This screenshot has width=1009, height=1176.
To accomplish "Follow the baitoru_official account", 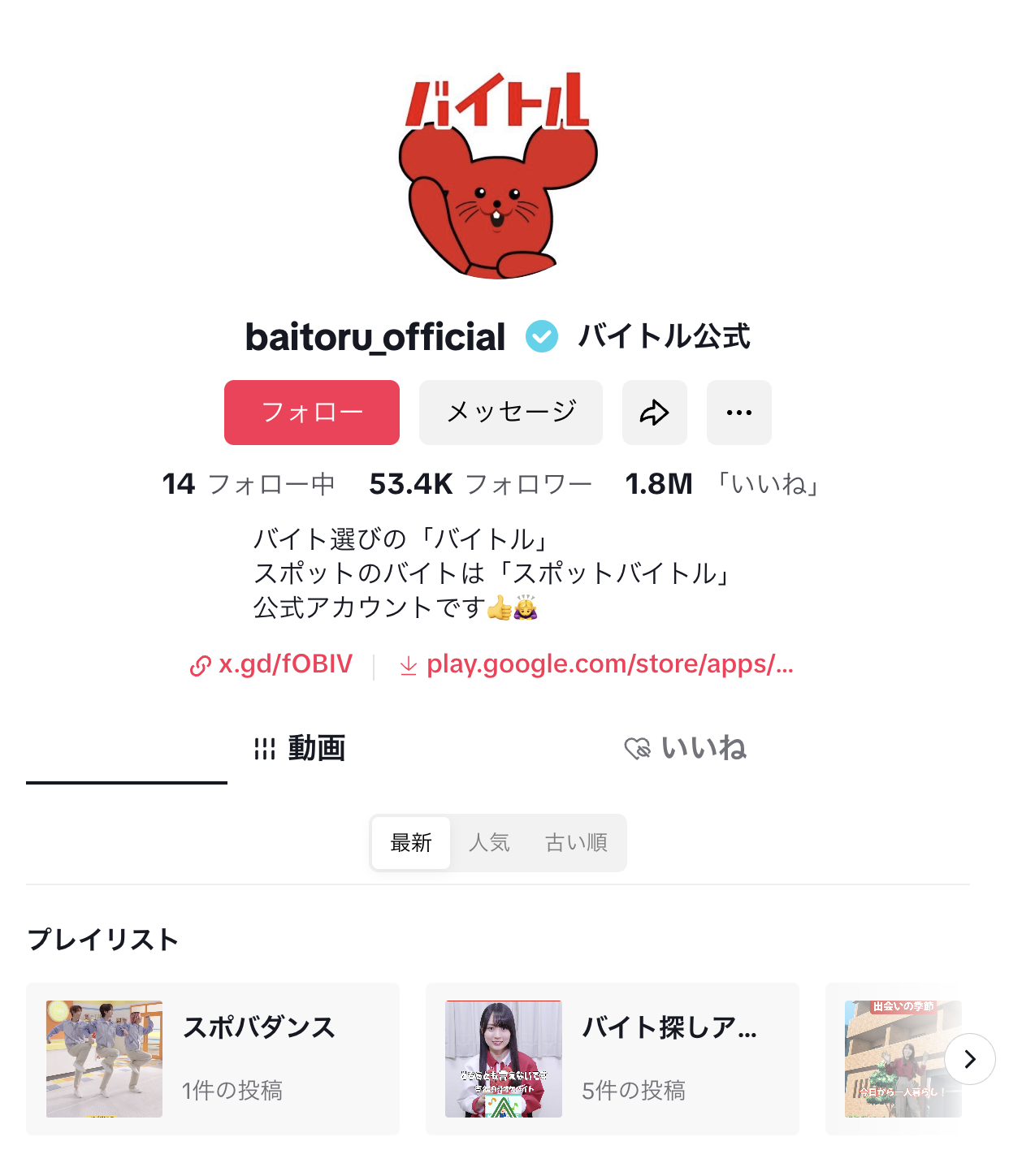I will pyautogui.click(x=311, y=413).
